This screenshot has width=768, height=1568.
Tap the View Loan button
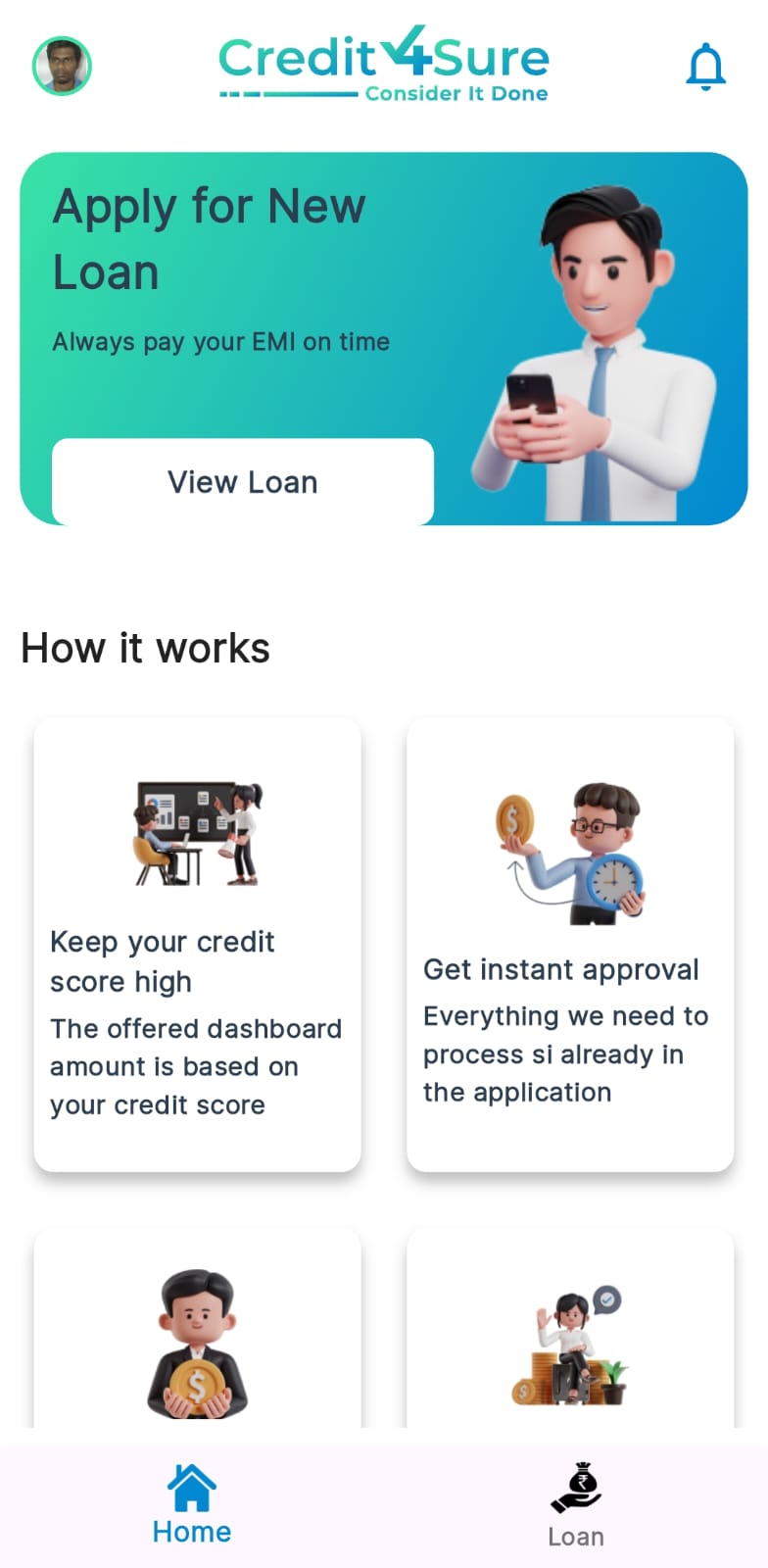pyautogui.click(x=242, y=482)
